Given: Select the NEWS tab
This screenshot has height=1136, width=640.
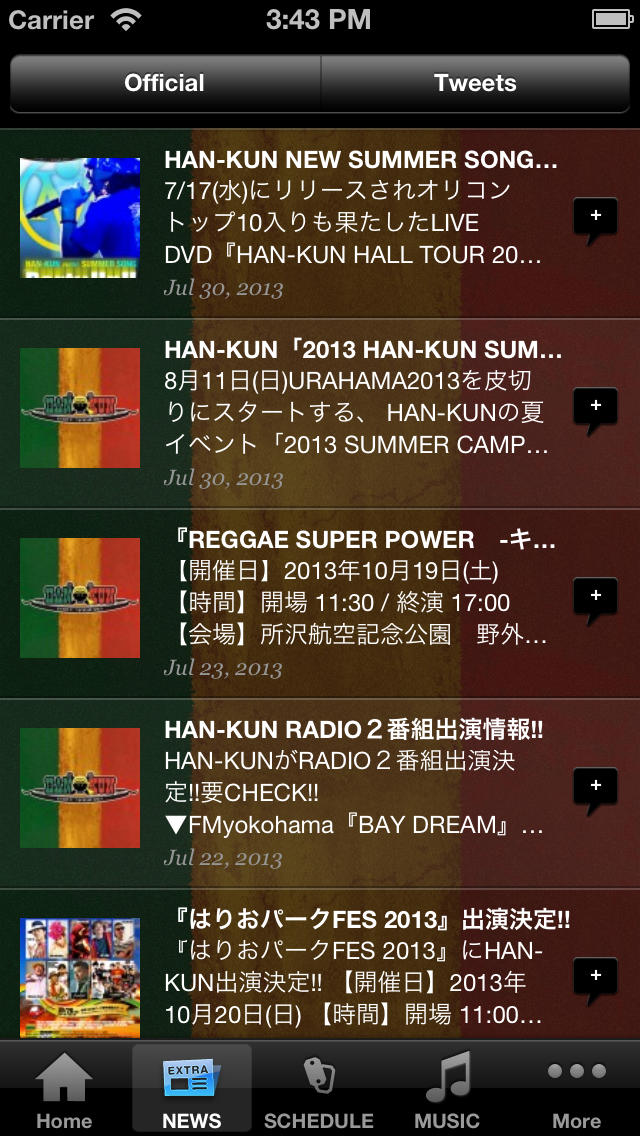Looking at the screenshot, I should click(x=192, y=1092).
